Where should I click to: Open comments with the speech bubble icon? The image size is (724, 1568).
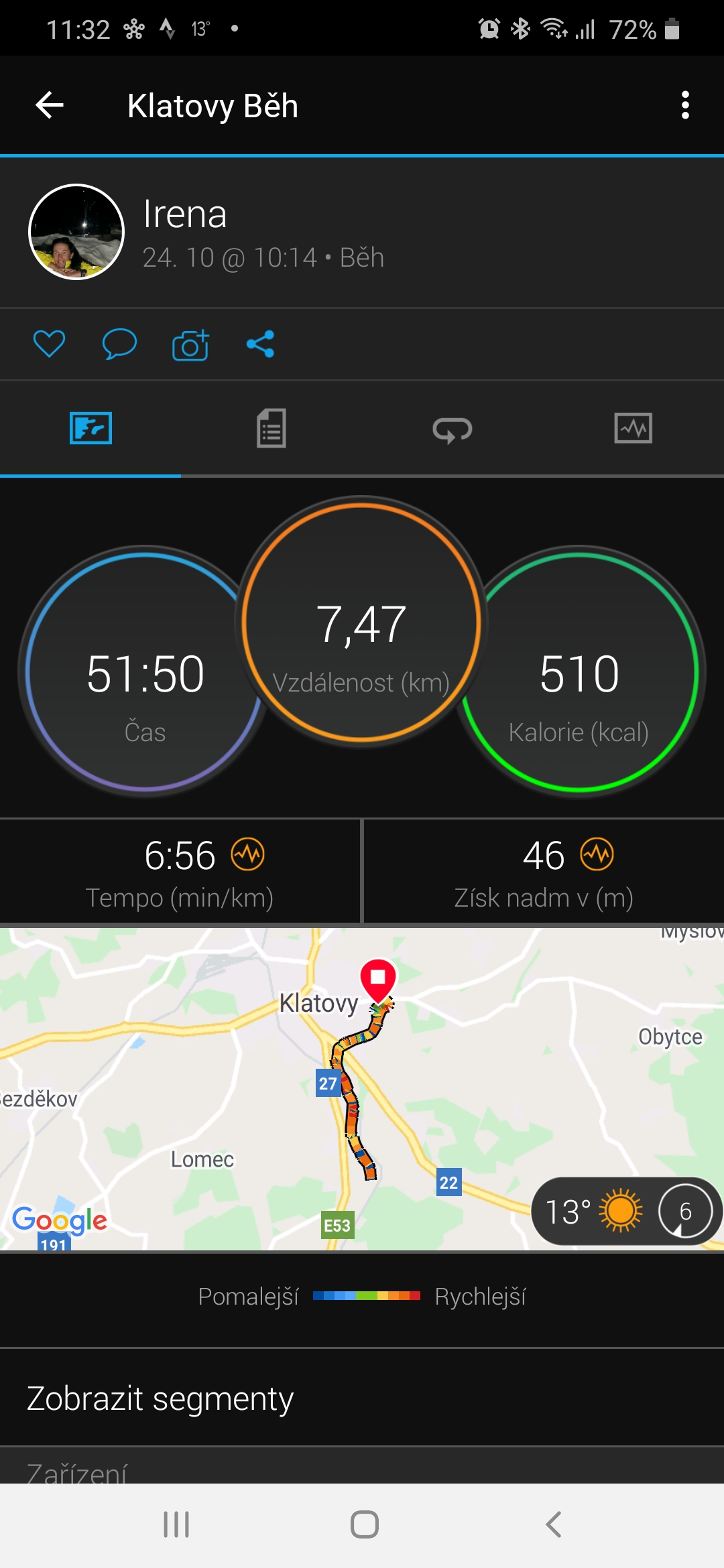(119, 344)
